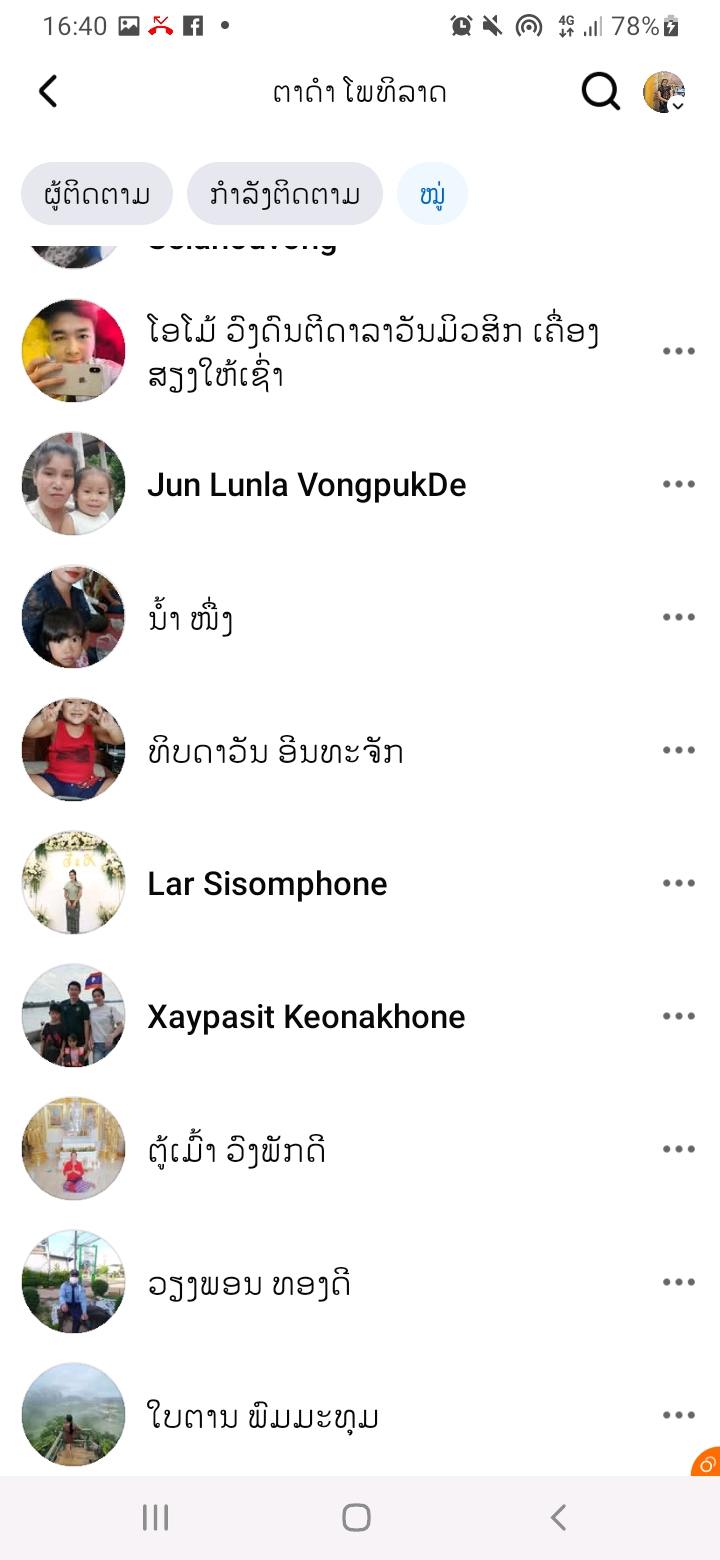Show more options for Lar Sisomphone
The height and width of the screenshot is (1560, 720).
pyautogui.click(x=678, y=884)
